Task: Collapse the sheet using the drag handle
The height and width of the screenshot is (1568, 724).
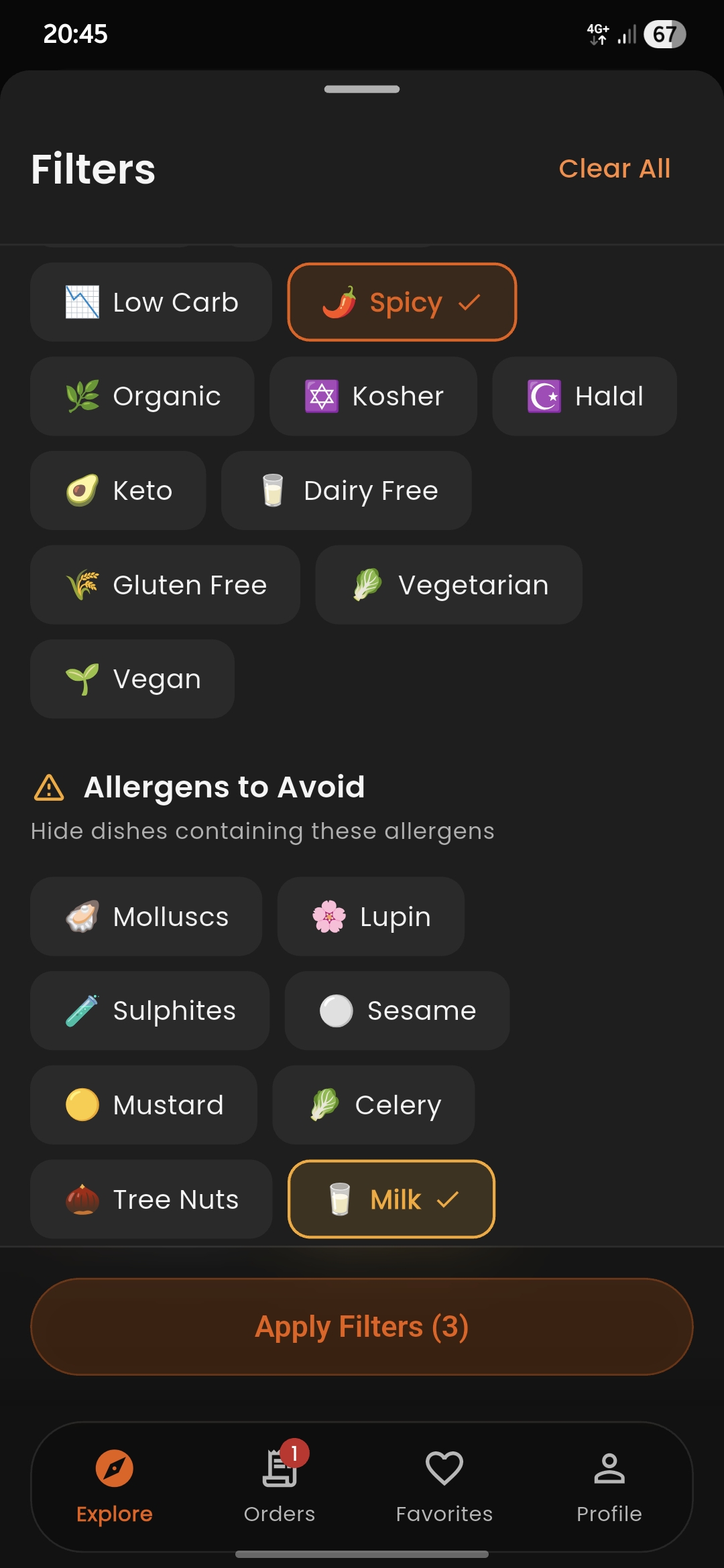Action: point(361,88)
